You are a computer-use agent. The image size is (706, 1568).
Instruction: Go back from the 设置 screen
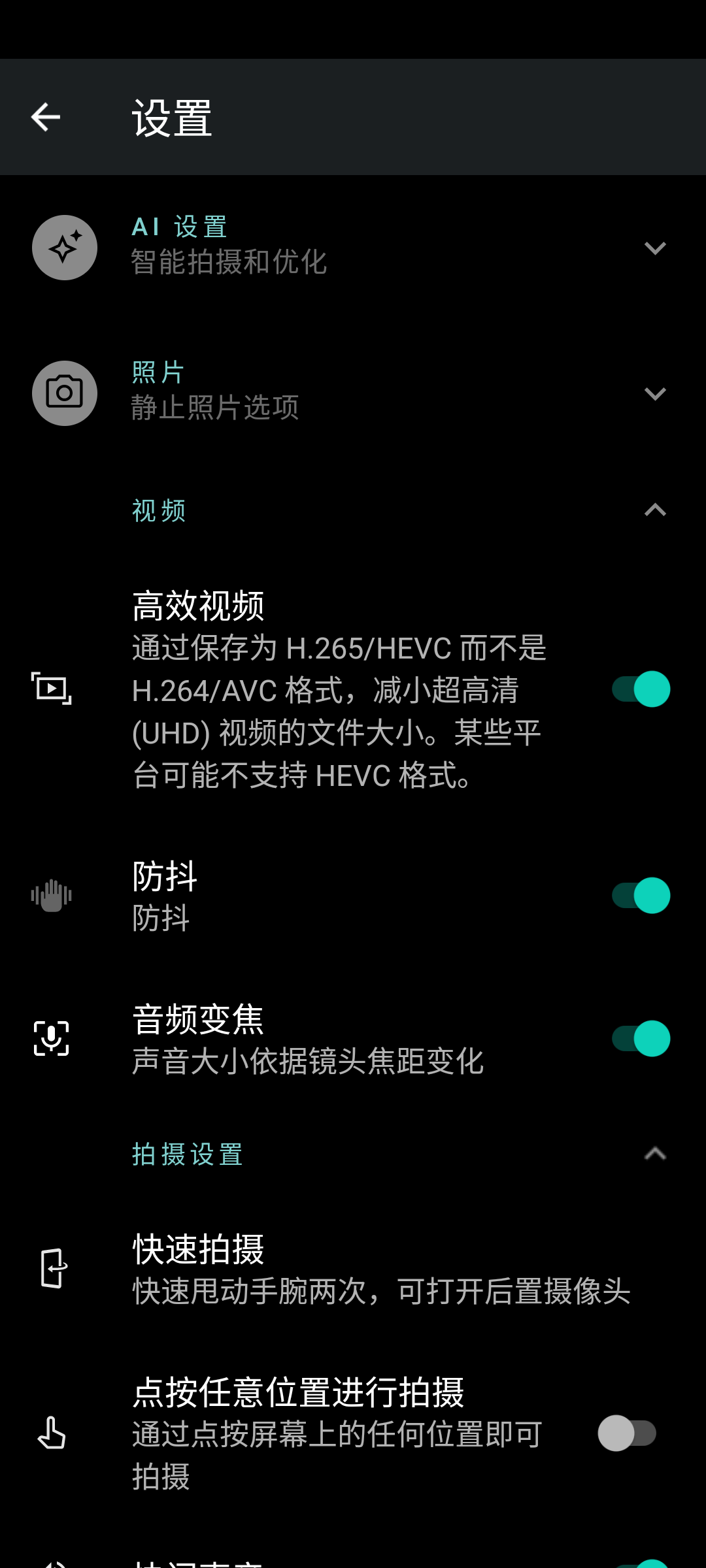pyautogui.click(x=46, y=118)
